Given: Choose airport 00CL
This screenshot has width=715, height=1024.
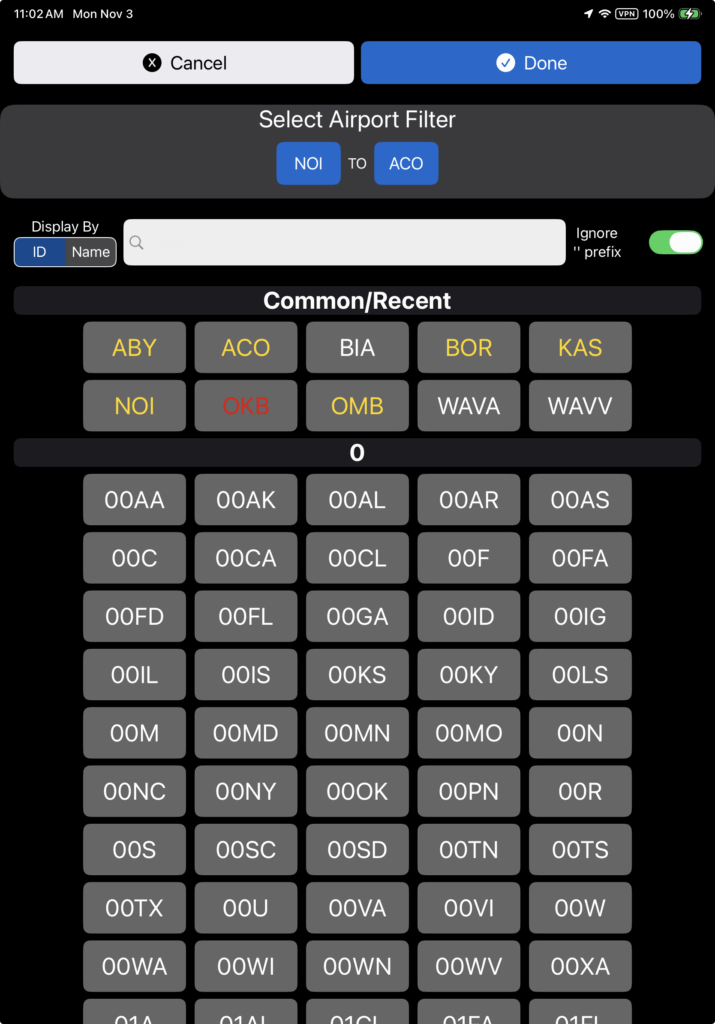Looking at the screenshot, I should click(357, 558).
